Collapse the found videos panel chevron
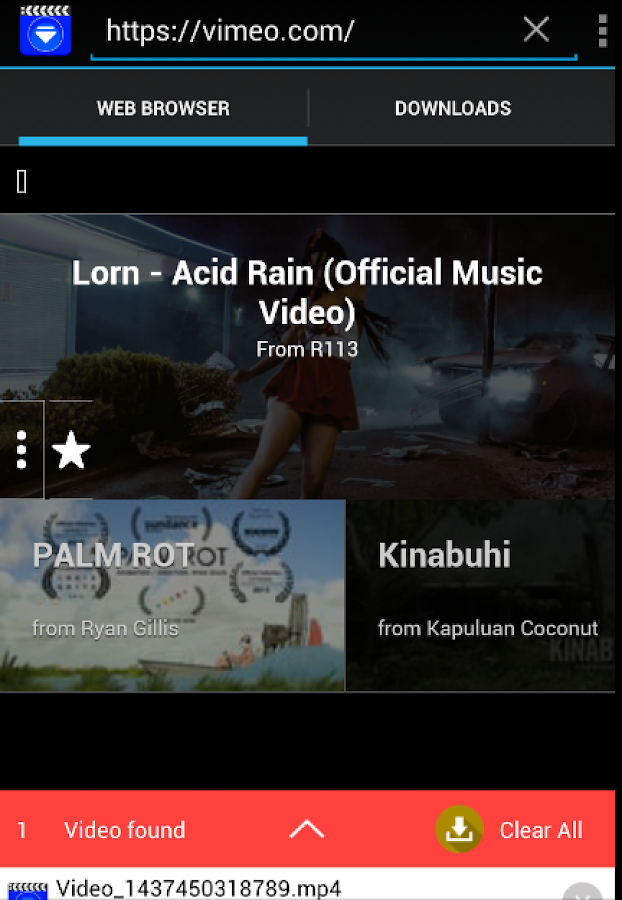The width and height of the screenshot is (622, 900). coord(307,829)
